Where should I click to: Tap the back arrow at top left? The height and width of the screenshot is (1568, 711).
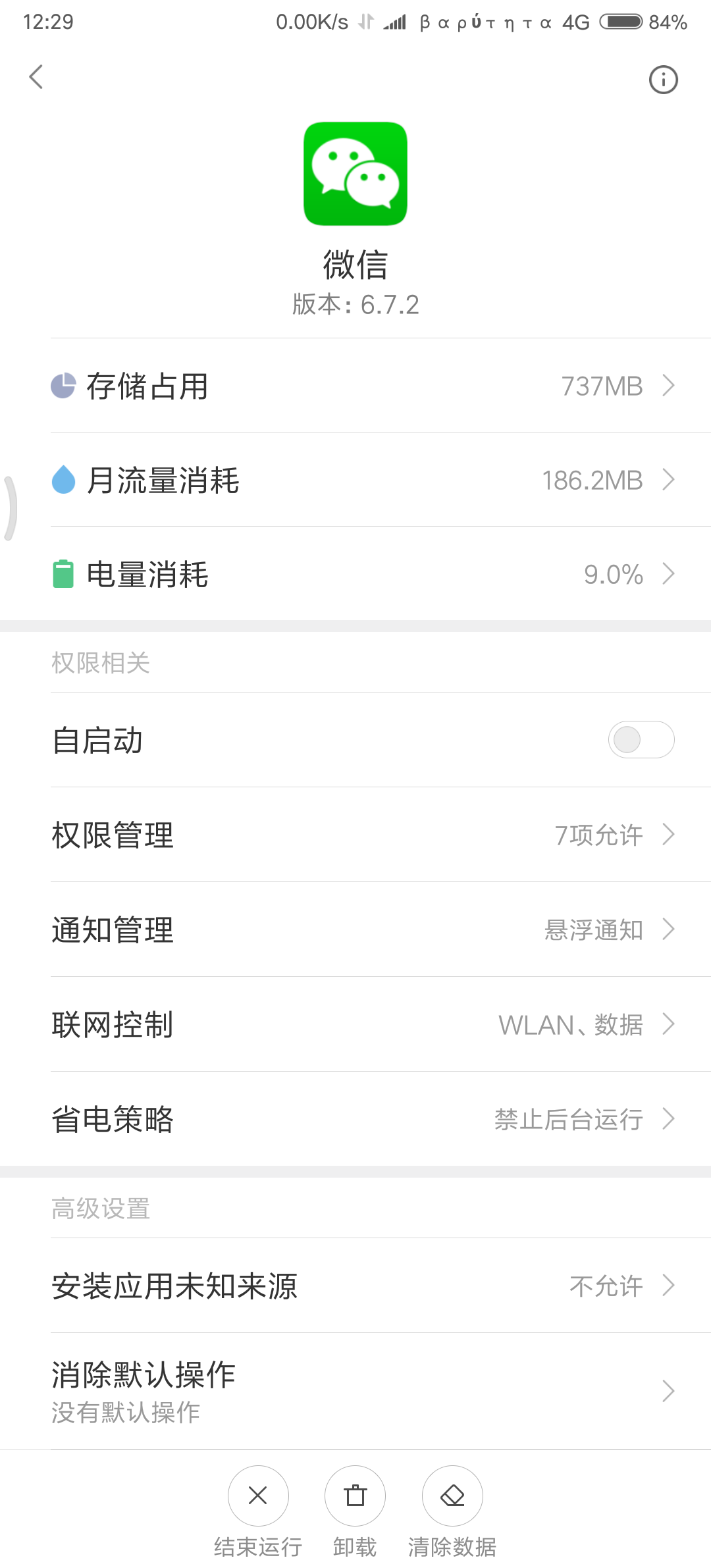36,77
